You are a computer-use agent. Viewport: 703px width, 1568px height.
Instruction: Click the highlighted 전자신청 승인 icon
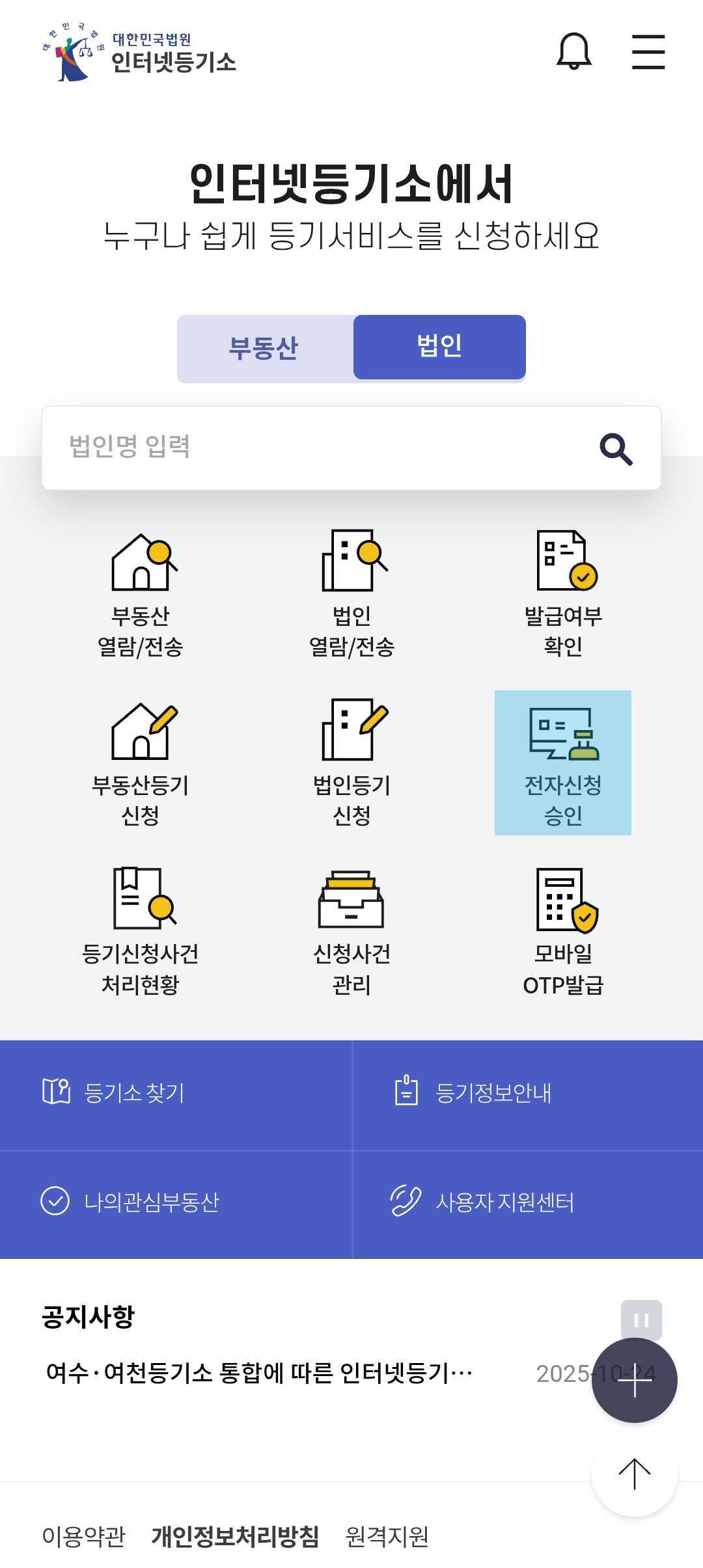click(x=563, y=761)
